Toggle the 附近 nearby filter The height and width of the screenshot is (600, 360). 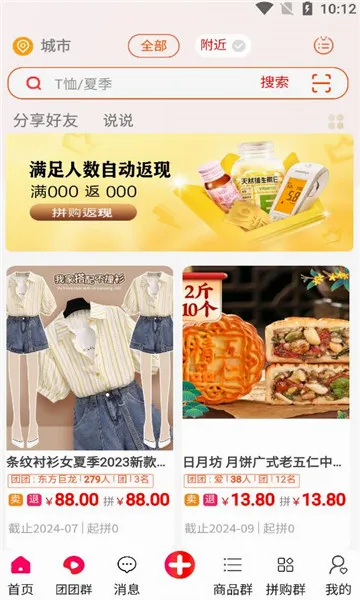(x=222, y=46)
